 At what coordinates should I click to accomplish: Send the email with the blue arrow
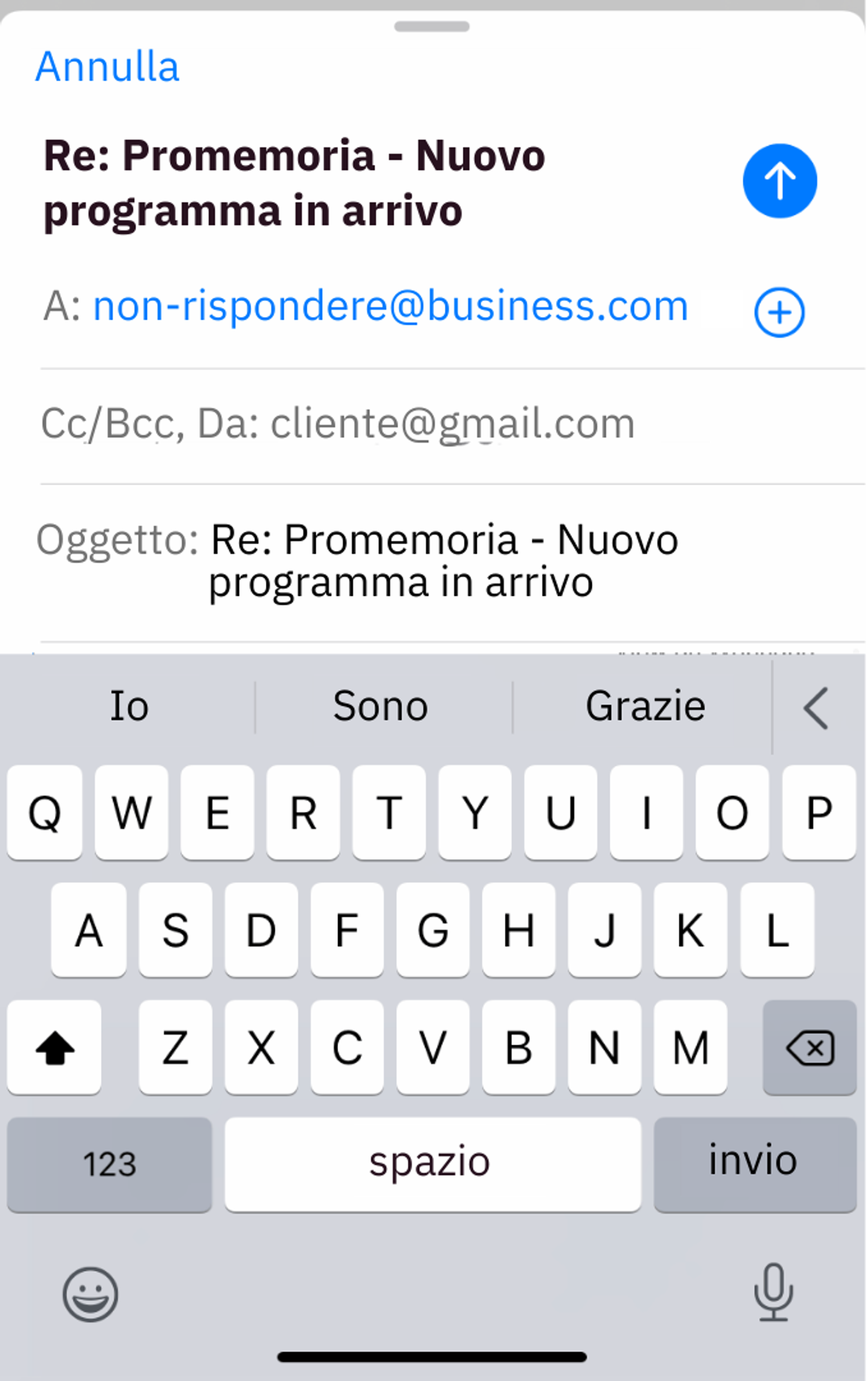(x=779, y=181)
